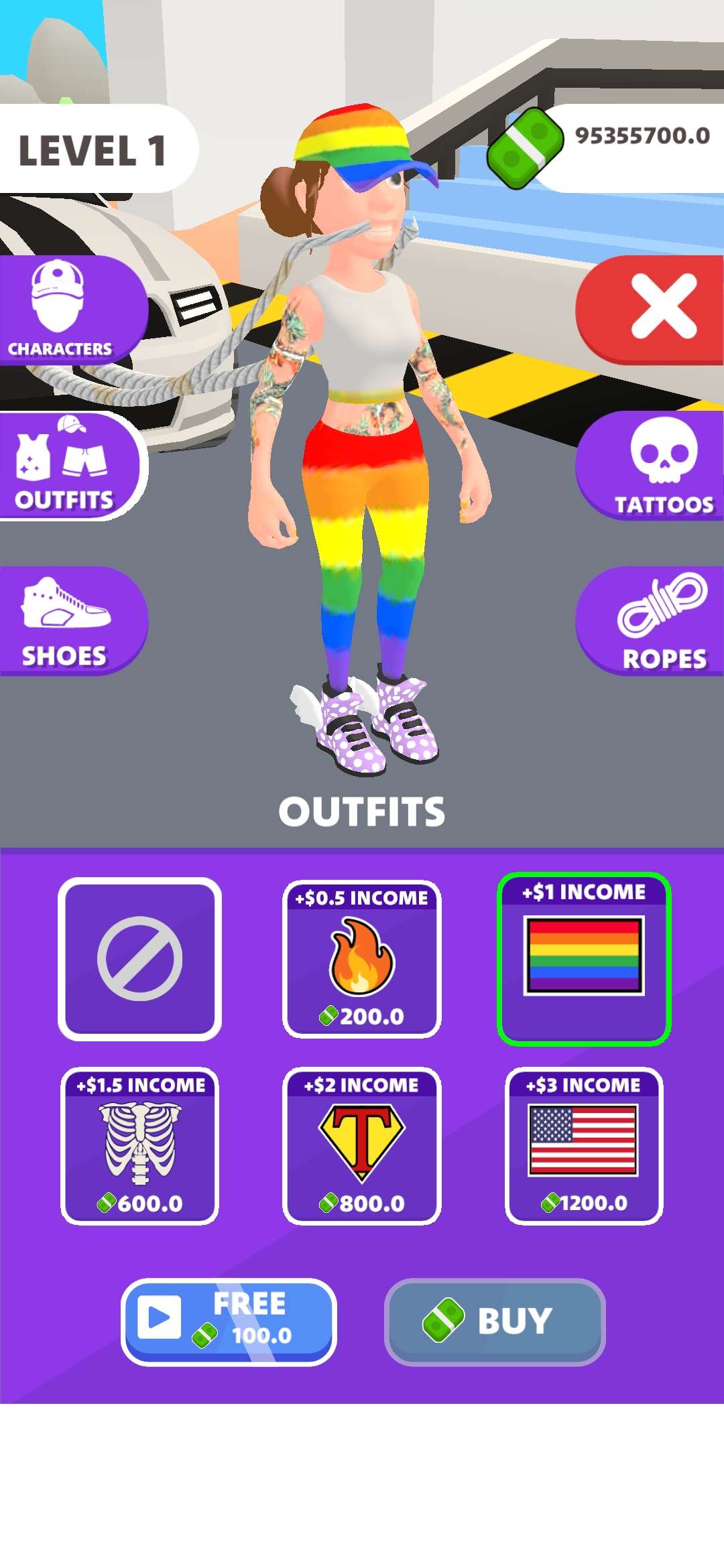This screenshot has width=724, height=1568.
Task: Select the no-outfit option
Action: (139, 958)
